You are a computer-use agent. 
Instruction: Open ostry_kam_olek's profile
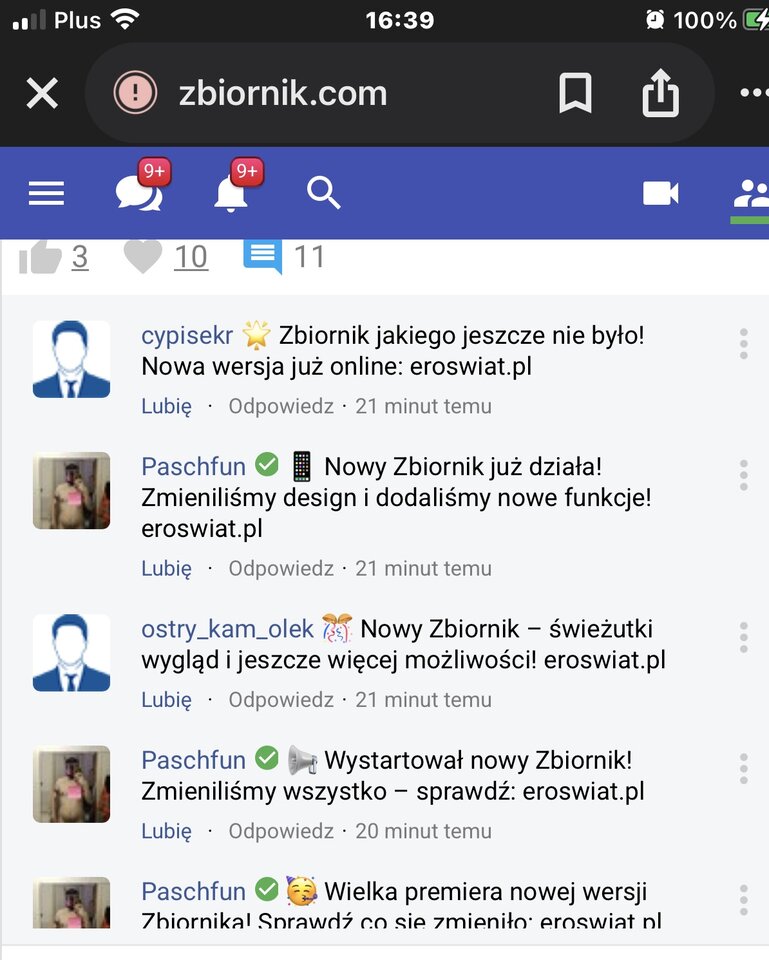227,629
